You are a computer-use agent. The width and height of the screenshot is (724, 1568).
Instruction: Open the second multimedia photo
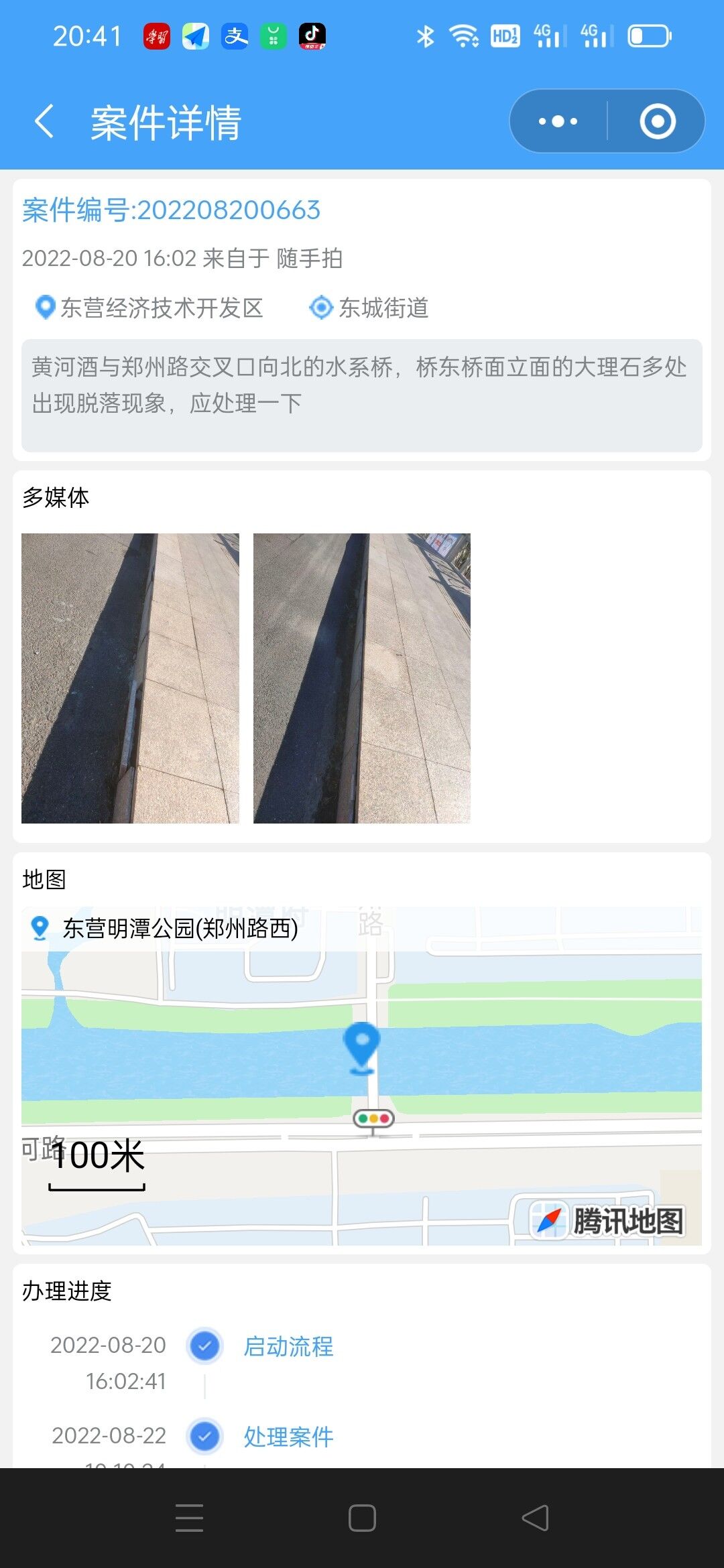pyautogui.click(x=362, y=678)
